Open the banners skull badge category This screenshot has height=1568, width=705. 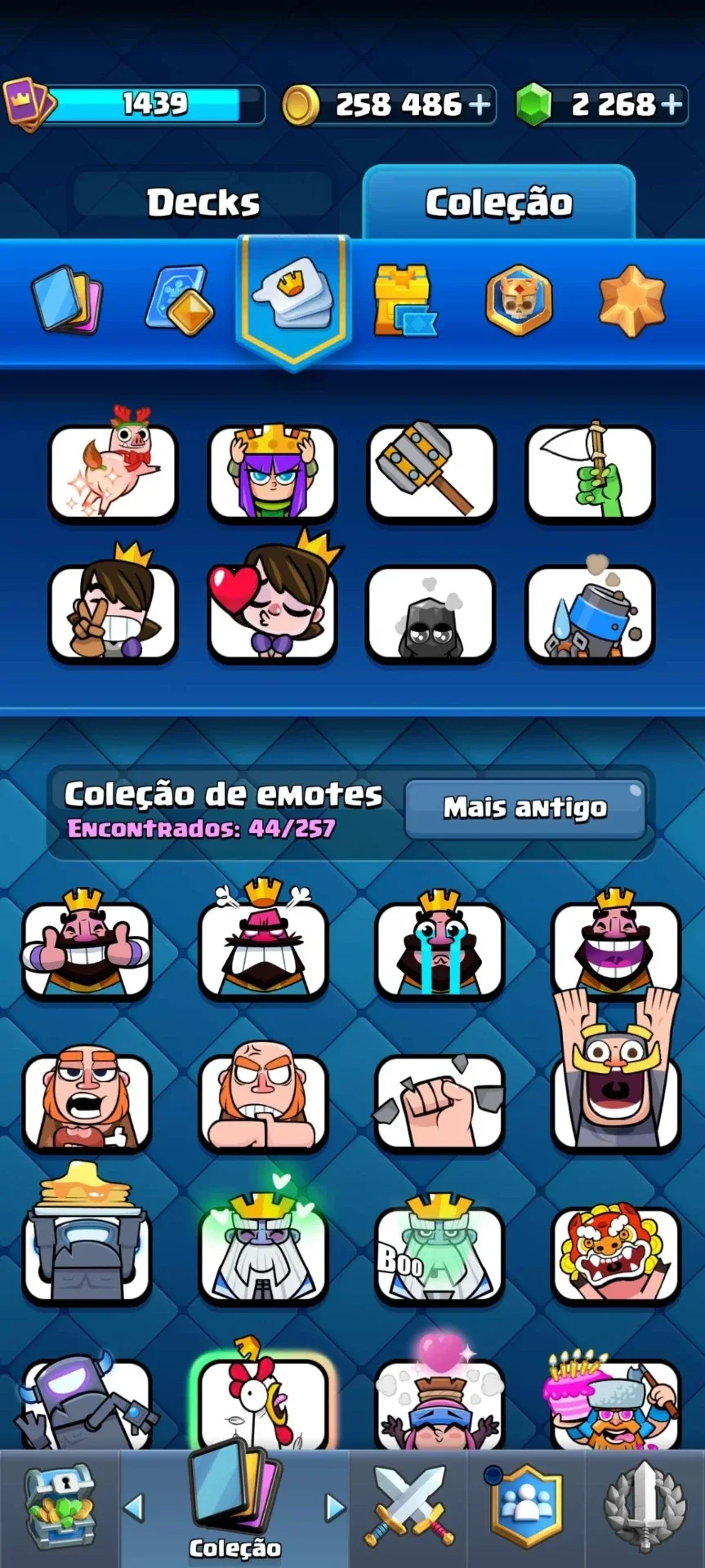pos(519,300)
